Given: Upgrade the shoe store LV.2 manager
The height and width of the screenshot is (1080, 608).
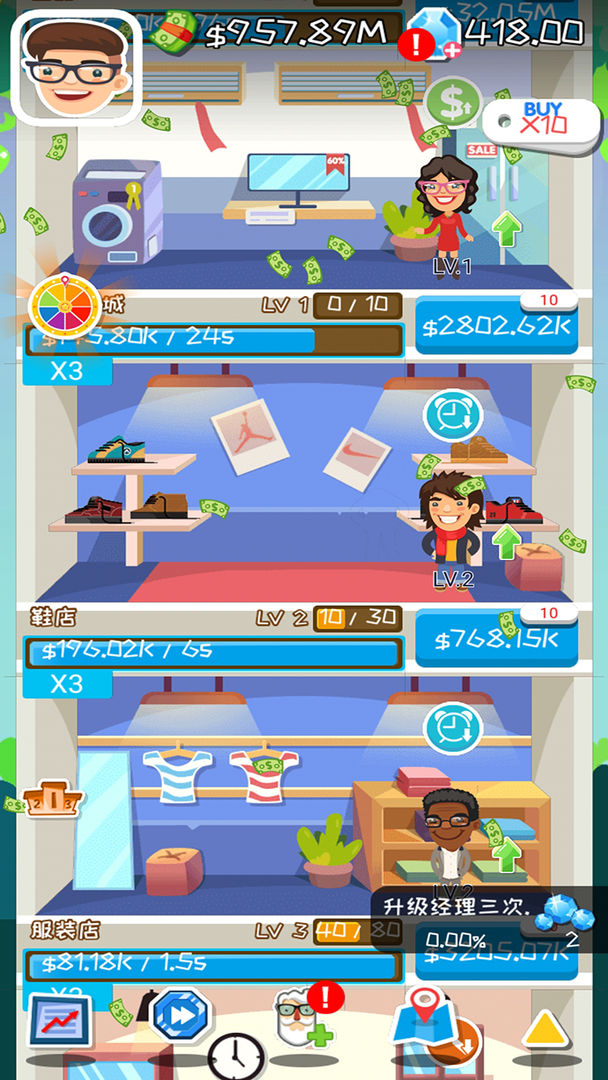Looking at the screenshot, I should click(x=507, y=541).
